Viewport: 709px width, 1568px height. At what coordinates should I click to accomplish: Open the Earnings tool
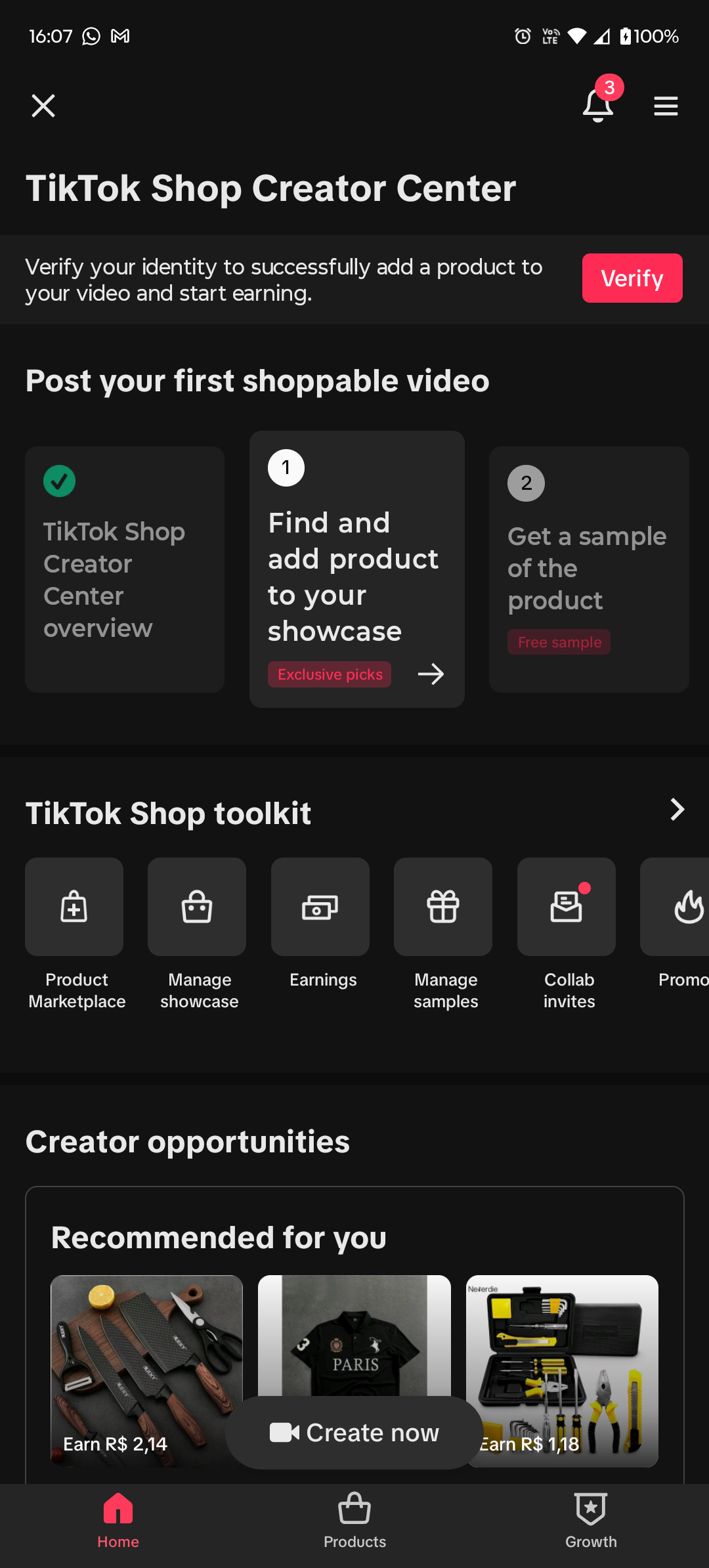320,907
